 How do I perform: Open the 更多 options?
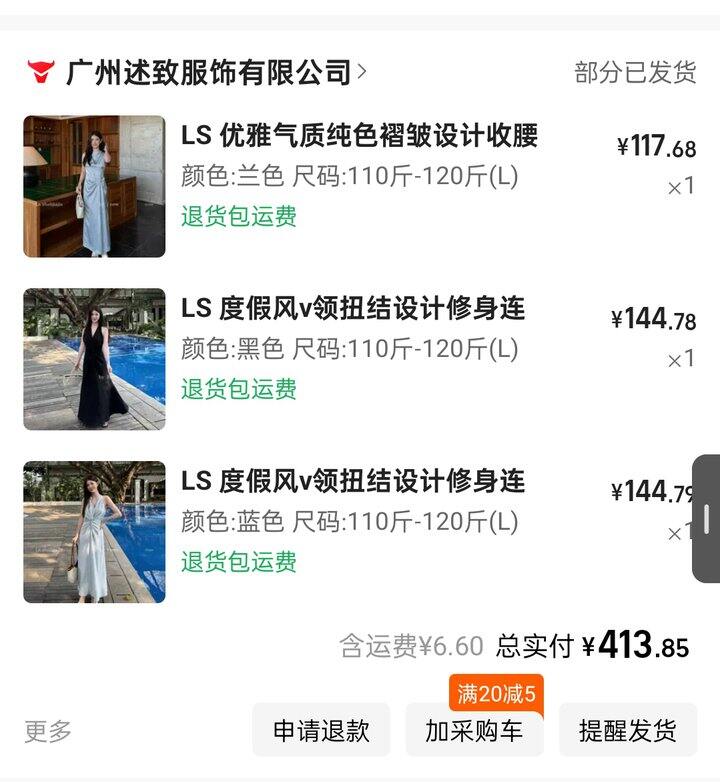tap(48, 731)
